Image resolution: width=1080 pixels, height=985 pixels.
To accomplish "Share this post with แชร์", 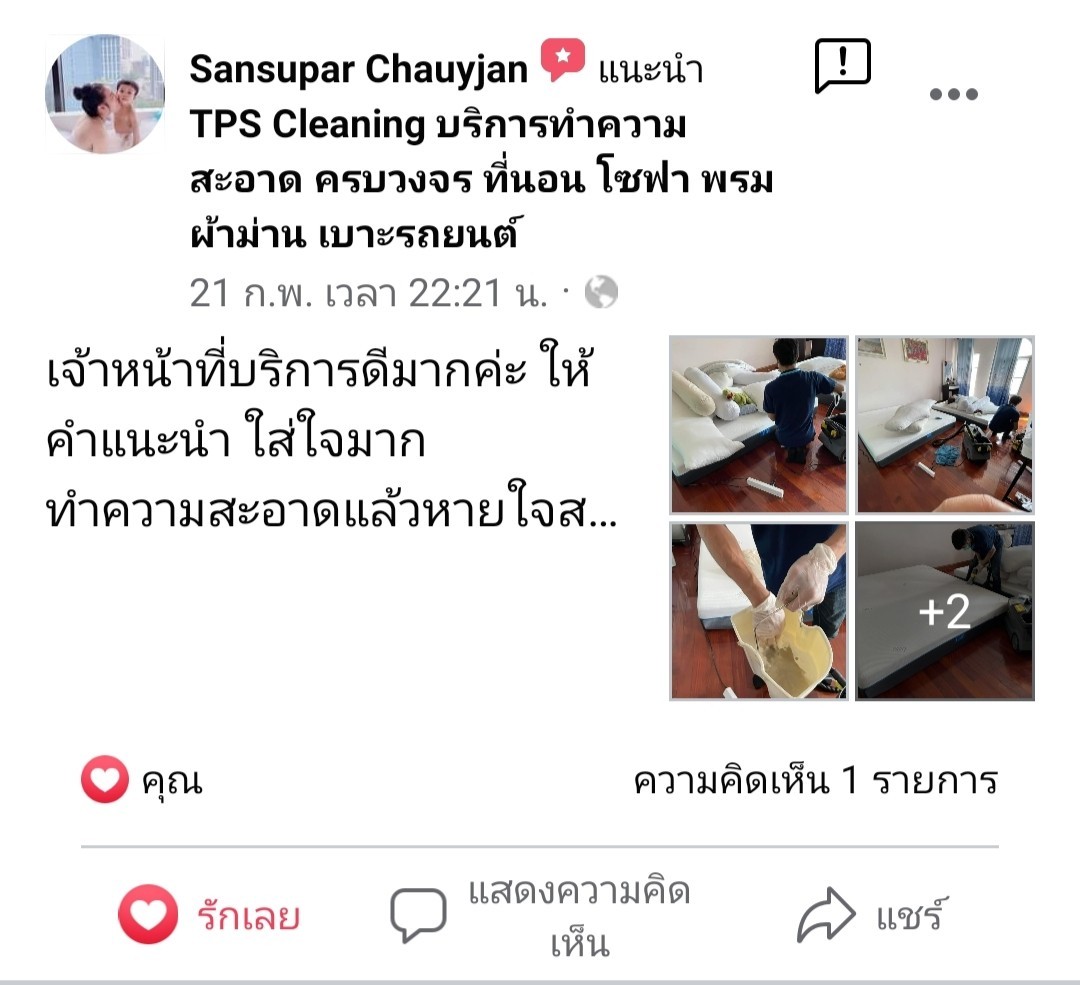I will (x=871, y=916).
